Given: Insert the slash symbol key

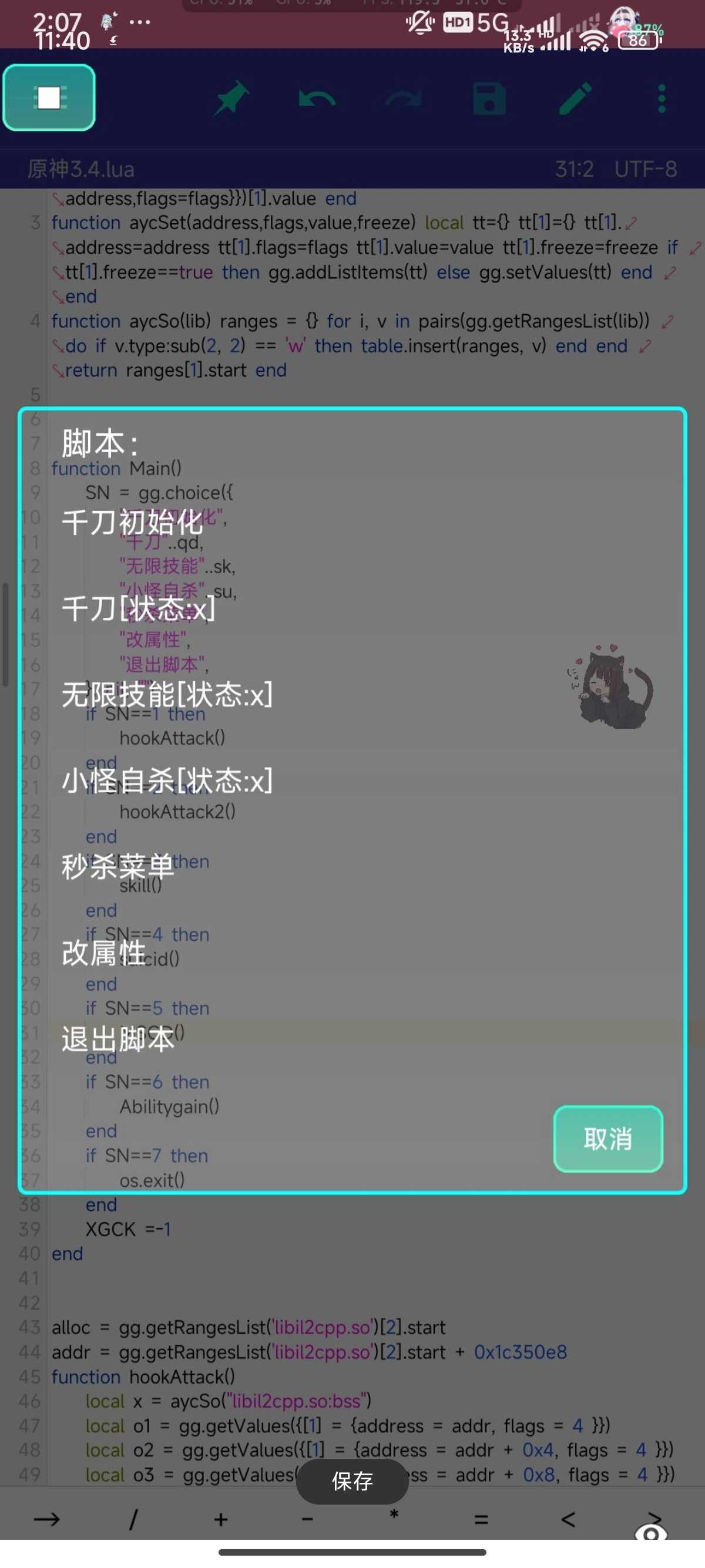Looking at the screenshot, I should [x=134, y=1519].
